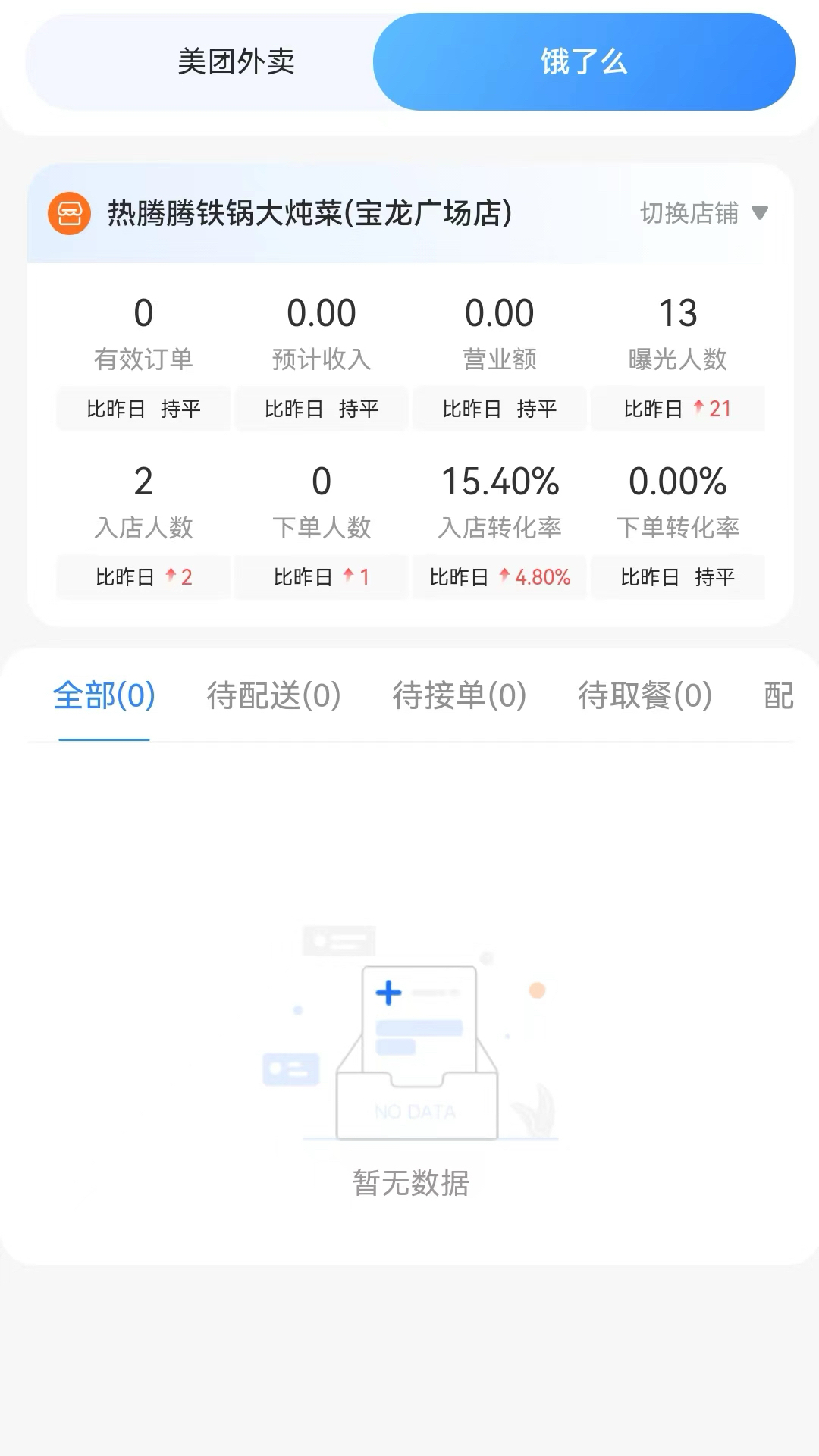Image resolution: width=819 pixels, height=1456 pixels.
Task: Click the rise arrow beside 入店转化率 4.80%
Action: click(504, 576)
